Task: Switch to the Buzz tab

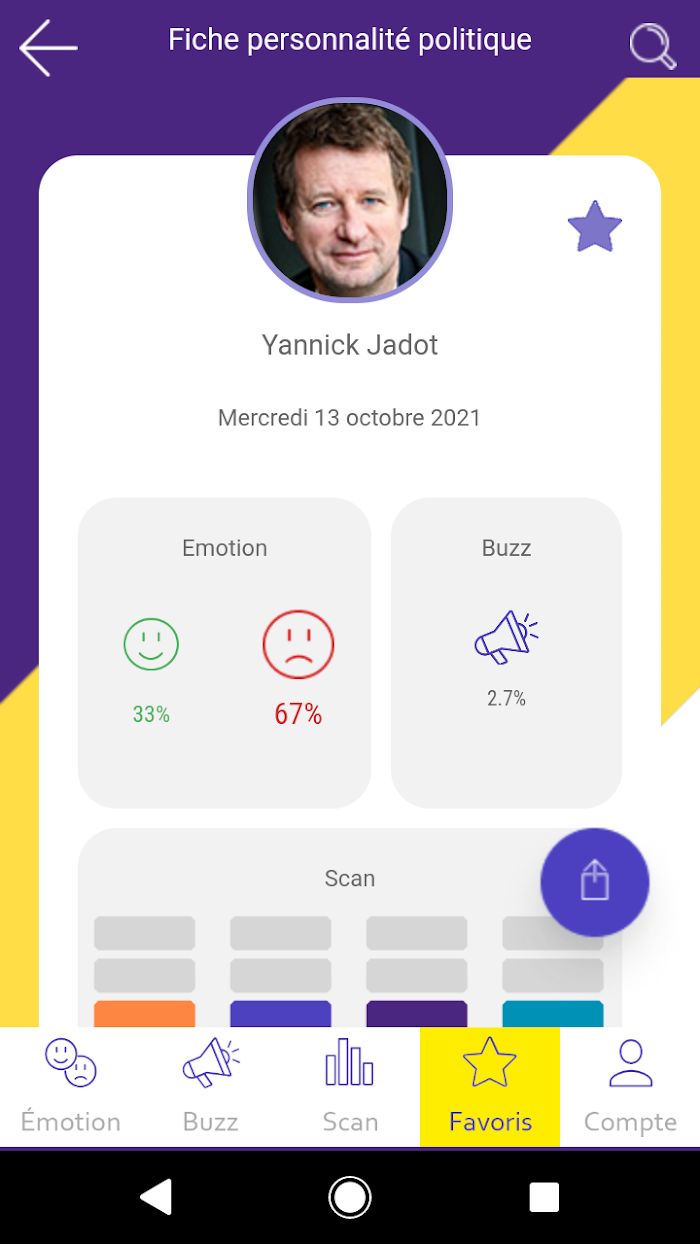Action: [x=210, y=1087]
